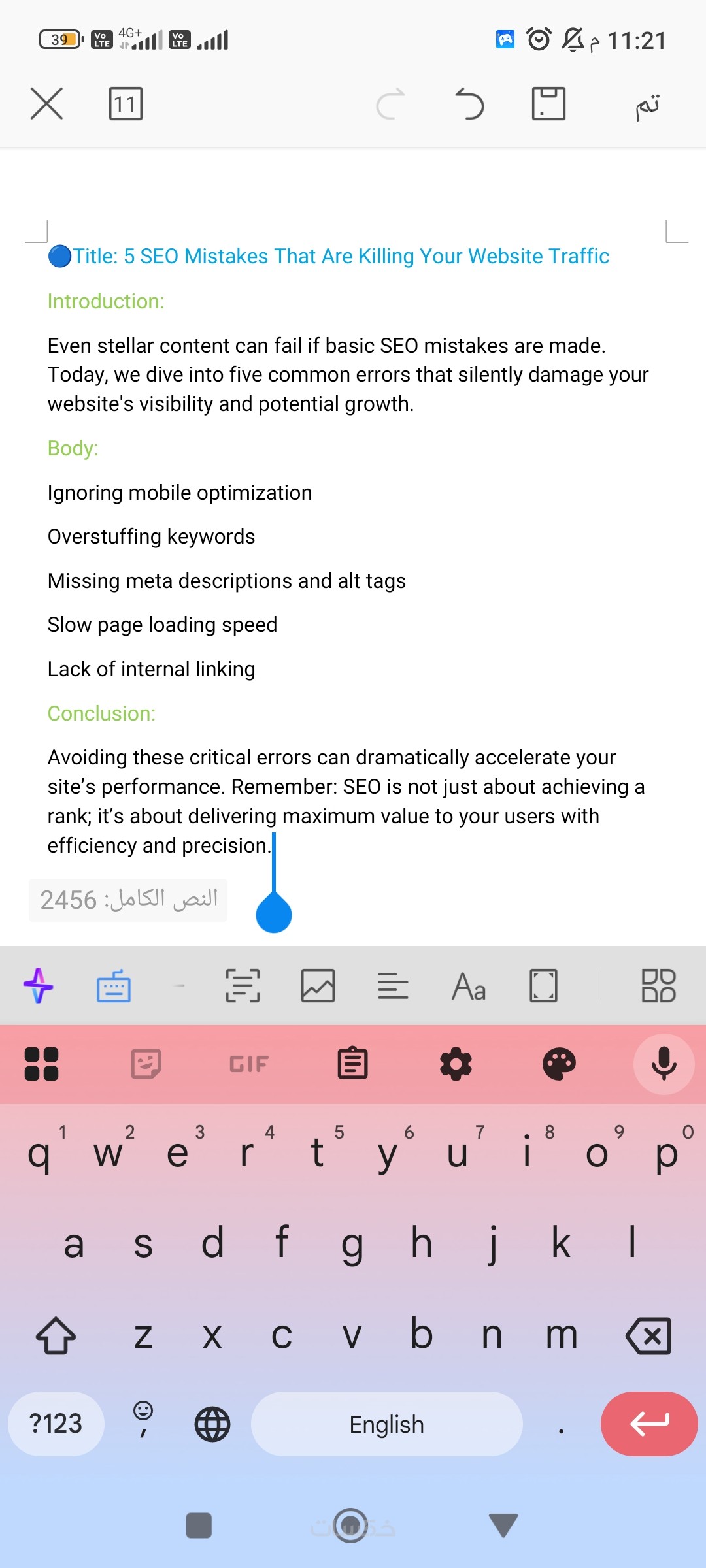Switch keyboard language with globe key
The width and height of the screenshot is (706, 1568).
coord(212,1424)
